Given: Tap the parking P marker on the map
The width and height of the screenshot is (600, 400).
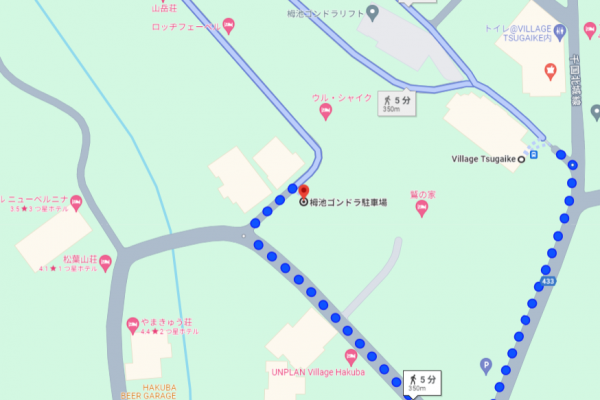Looking at the screenshot, I should [487, 365].
